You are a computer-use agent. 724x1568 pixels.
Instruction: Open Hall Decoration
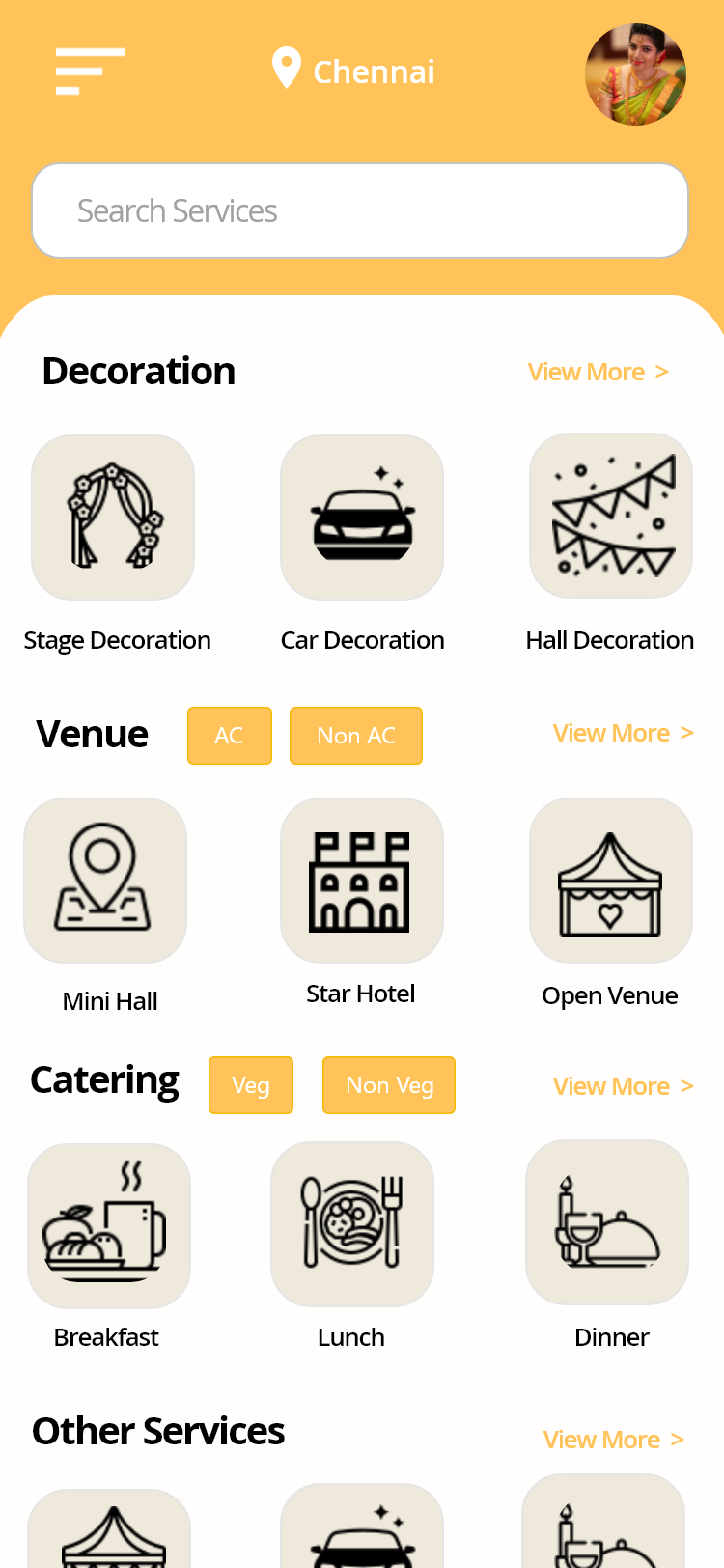611,516
